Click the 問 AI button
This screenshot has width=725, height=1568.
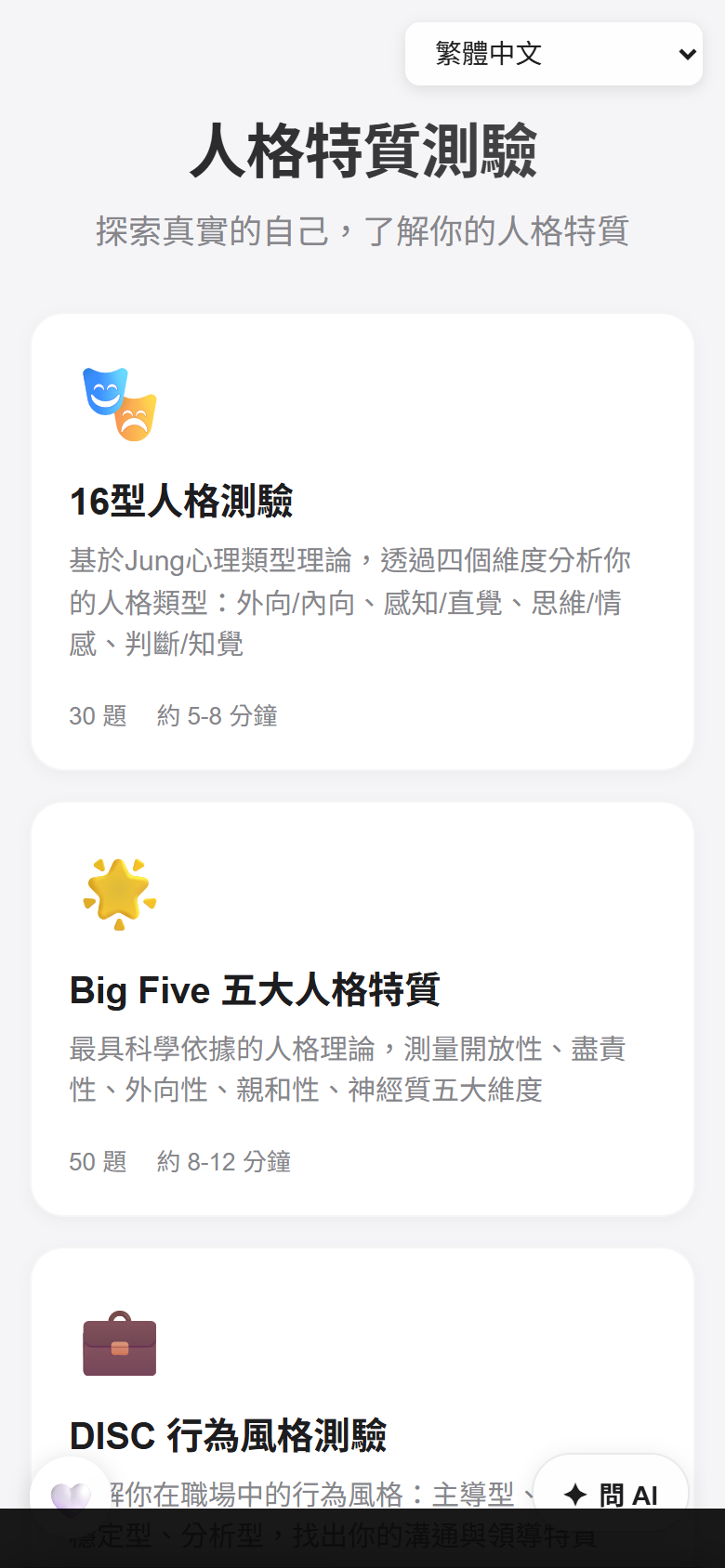point(610,1487)
